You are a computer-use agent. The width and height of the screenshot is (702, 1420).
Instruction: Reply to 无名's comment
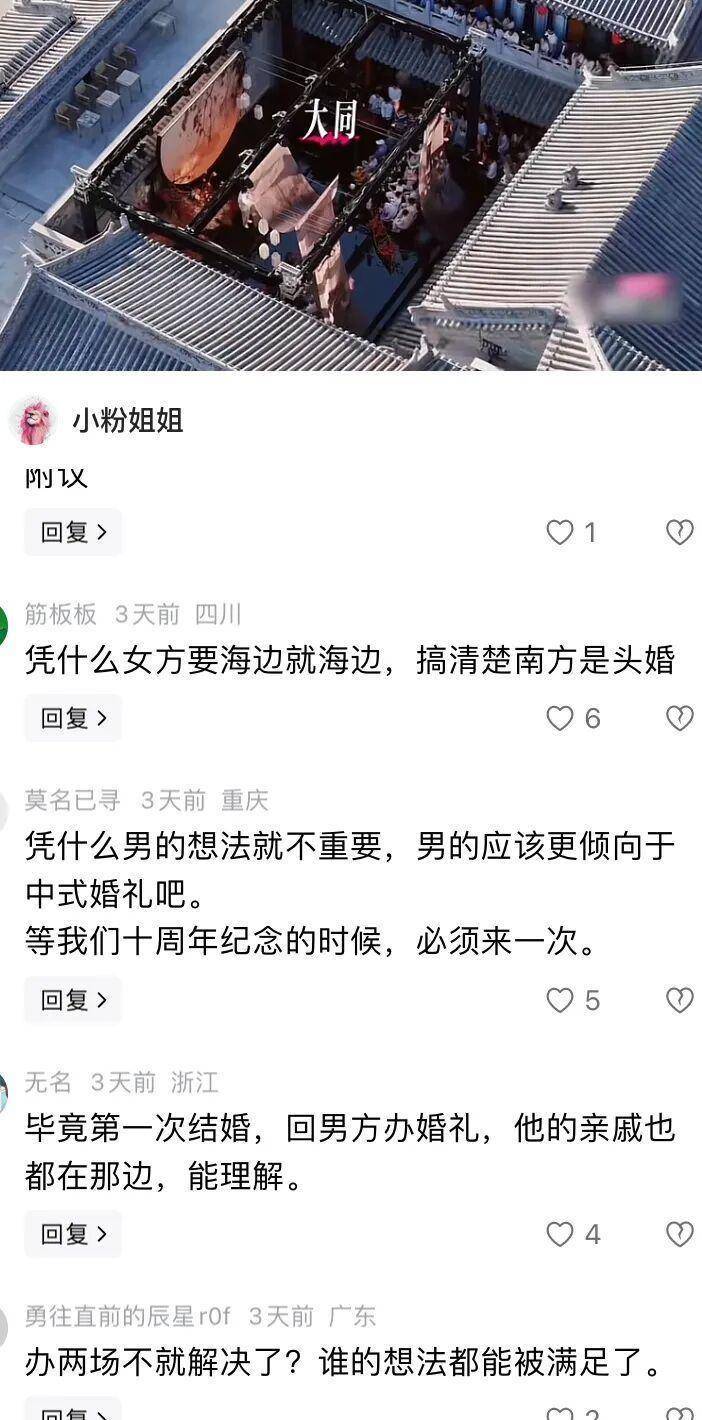(72, 1234)
